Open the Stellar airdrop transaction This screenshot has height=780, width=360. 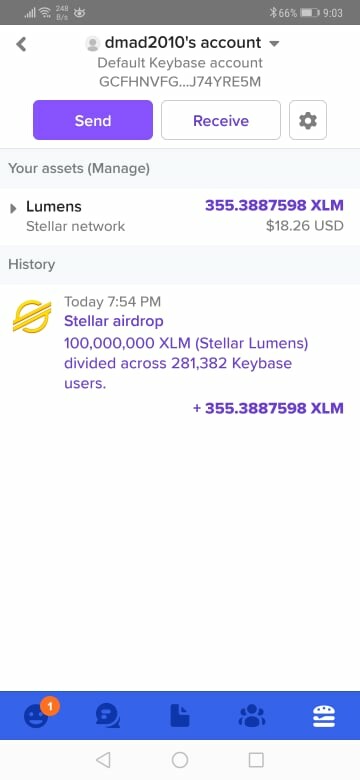180,355
